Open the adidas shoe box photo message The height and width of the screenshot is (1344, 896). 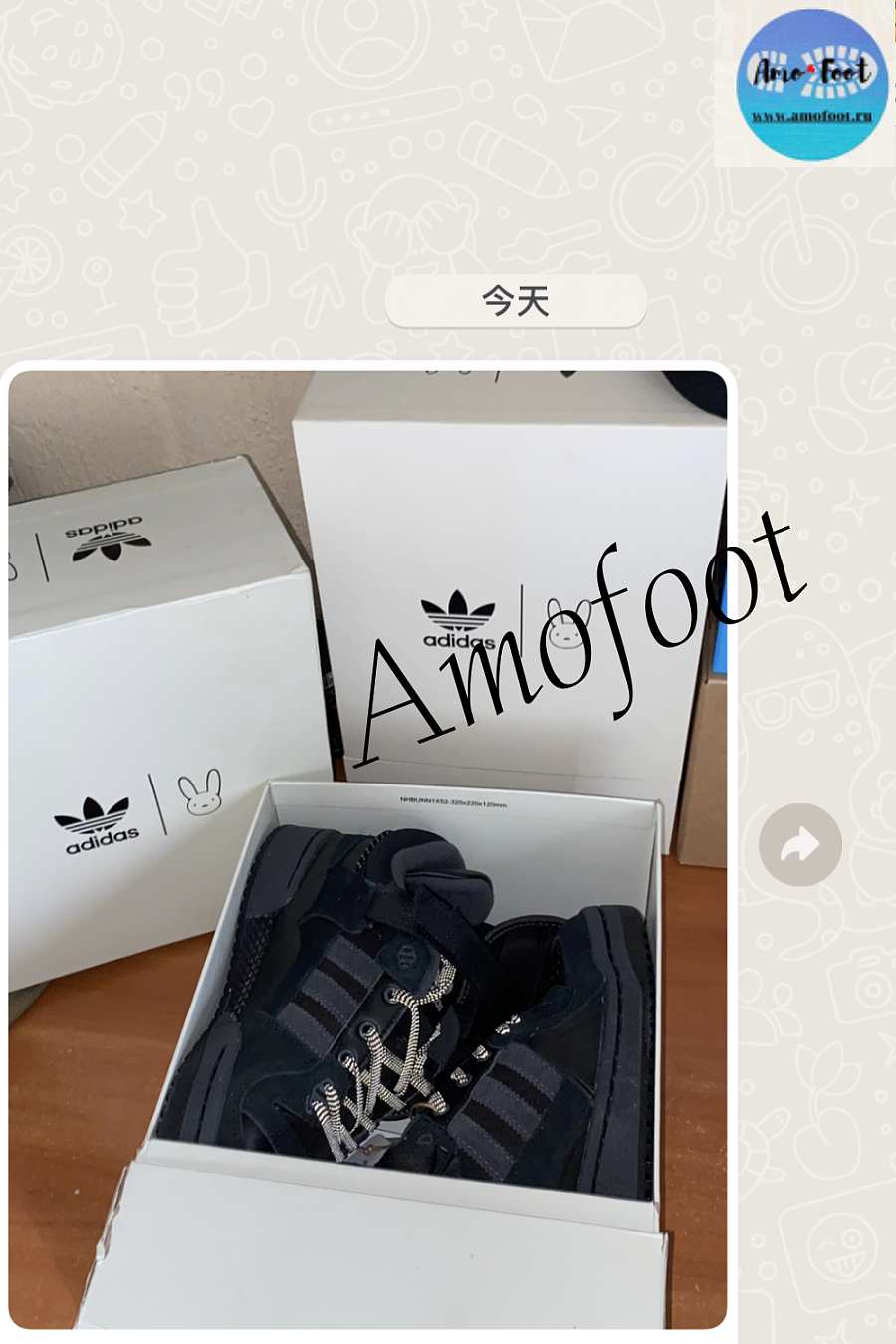click(367, 848)
